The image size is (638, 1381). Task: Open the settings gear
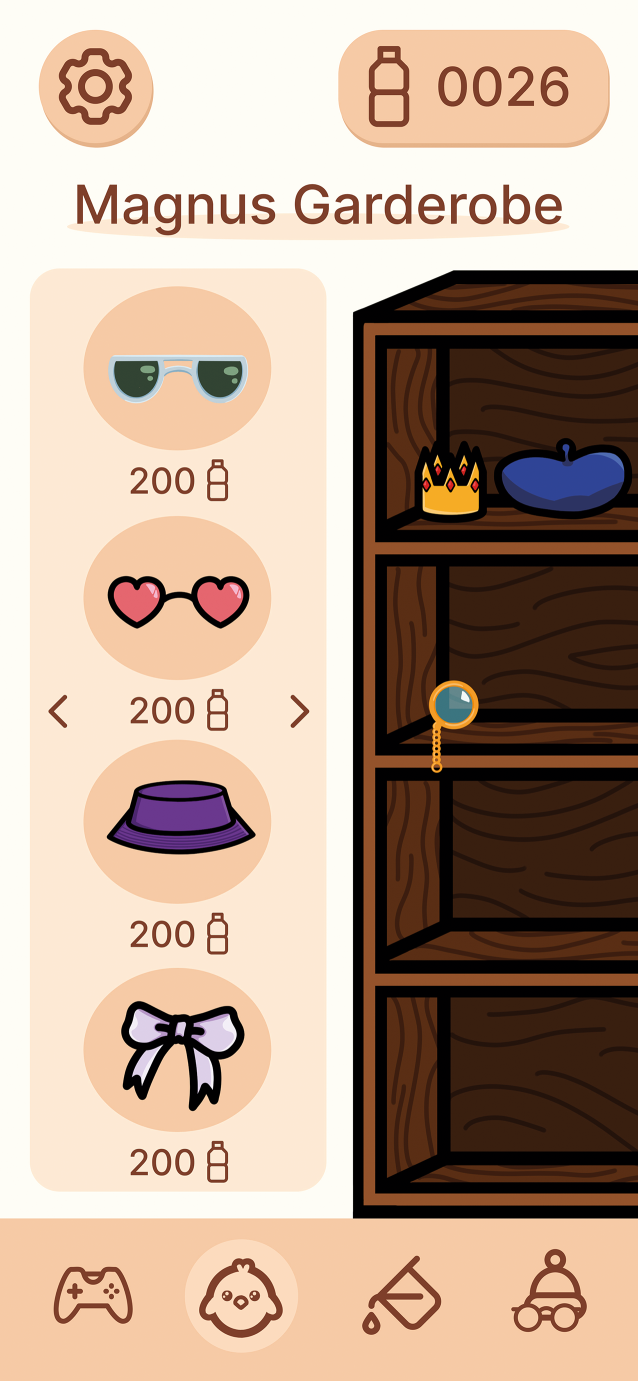click(96, 87)
